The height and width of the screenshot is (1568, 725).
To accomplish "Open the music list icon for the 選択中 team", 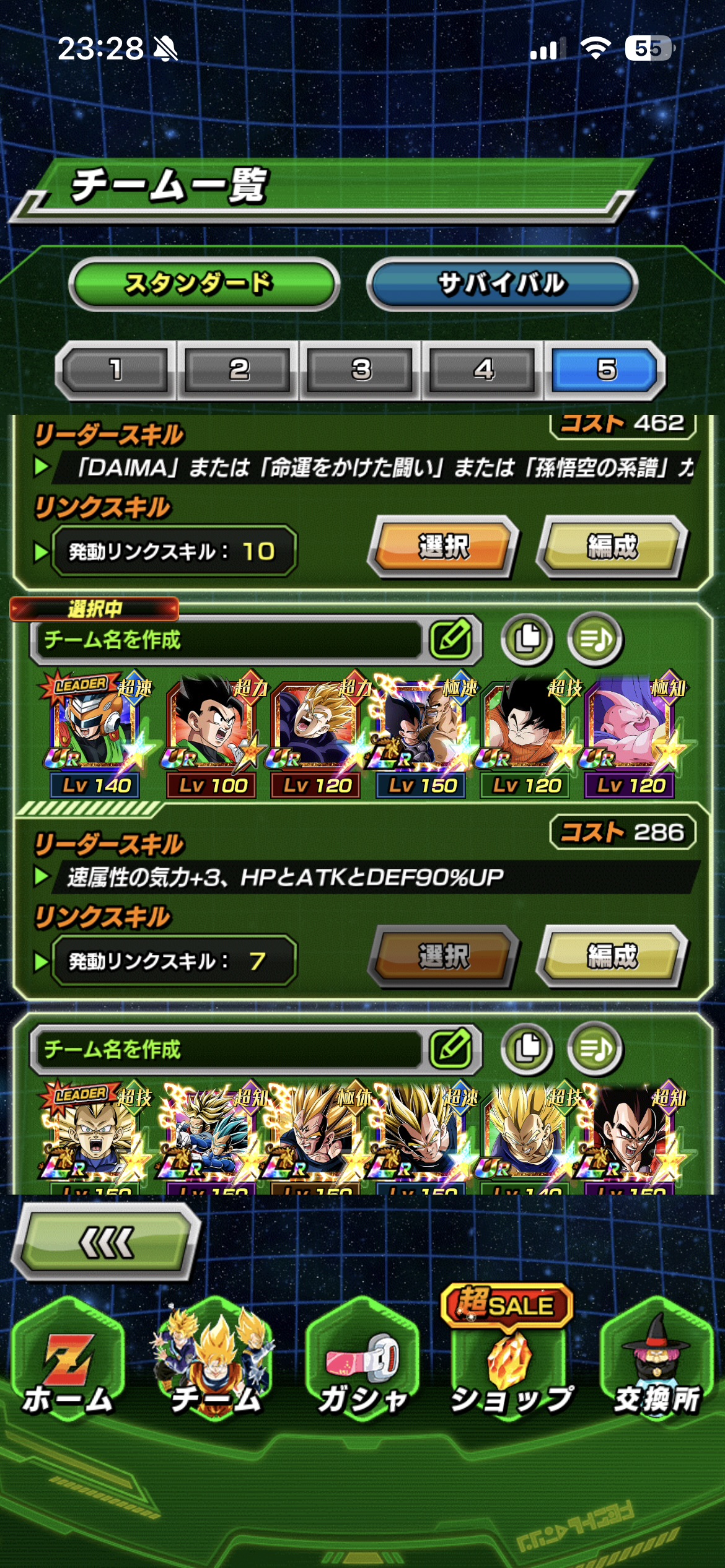I will click(595, 638).
